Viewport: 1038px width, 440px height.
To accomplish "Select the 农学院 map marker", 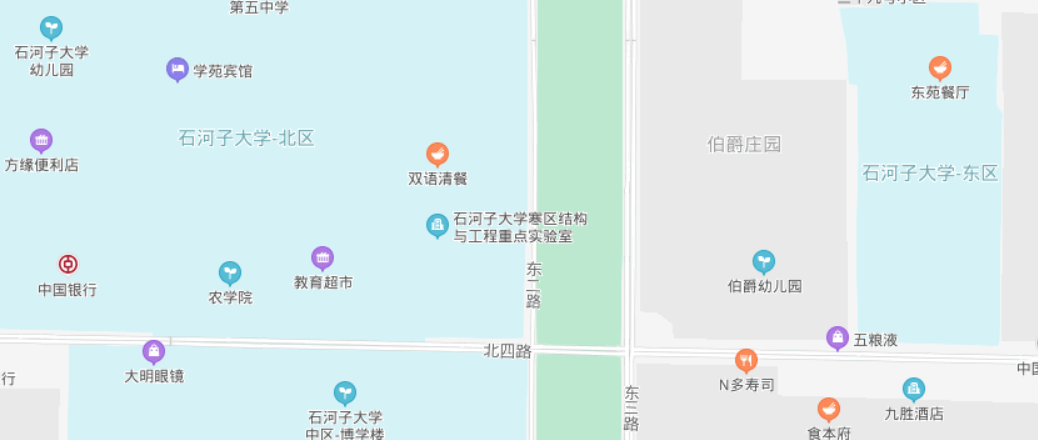I will (230, 272).
